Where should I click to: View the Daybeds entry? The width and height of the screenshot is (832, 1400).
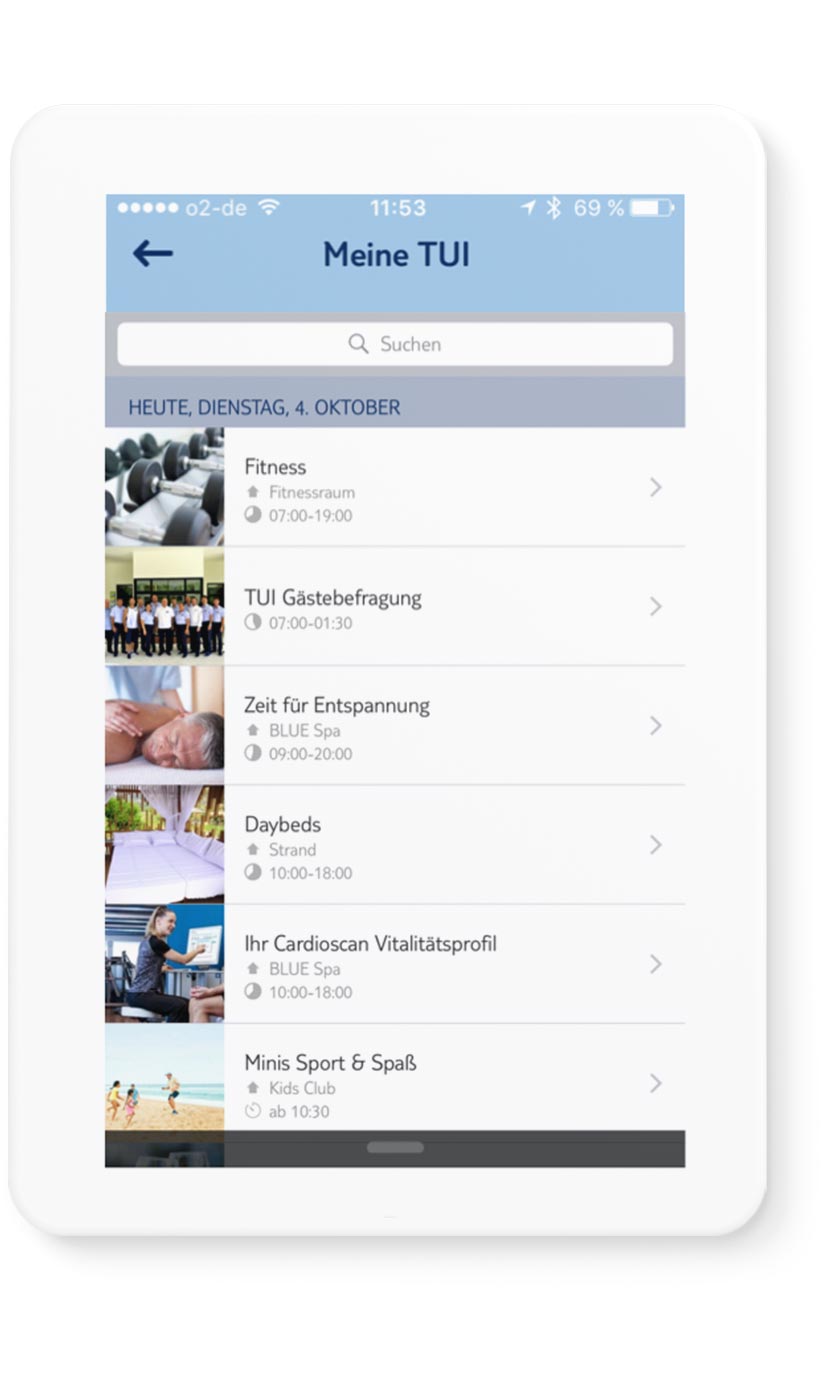[x=395, y=845]
